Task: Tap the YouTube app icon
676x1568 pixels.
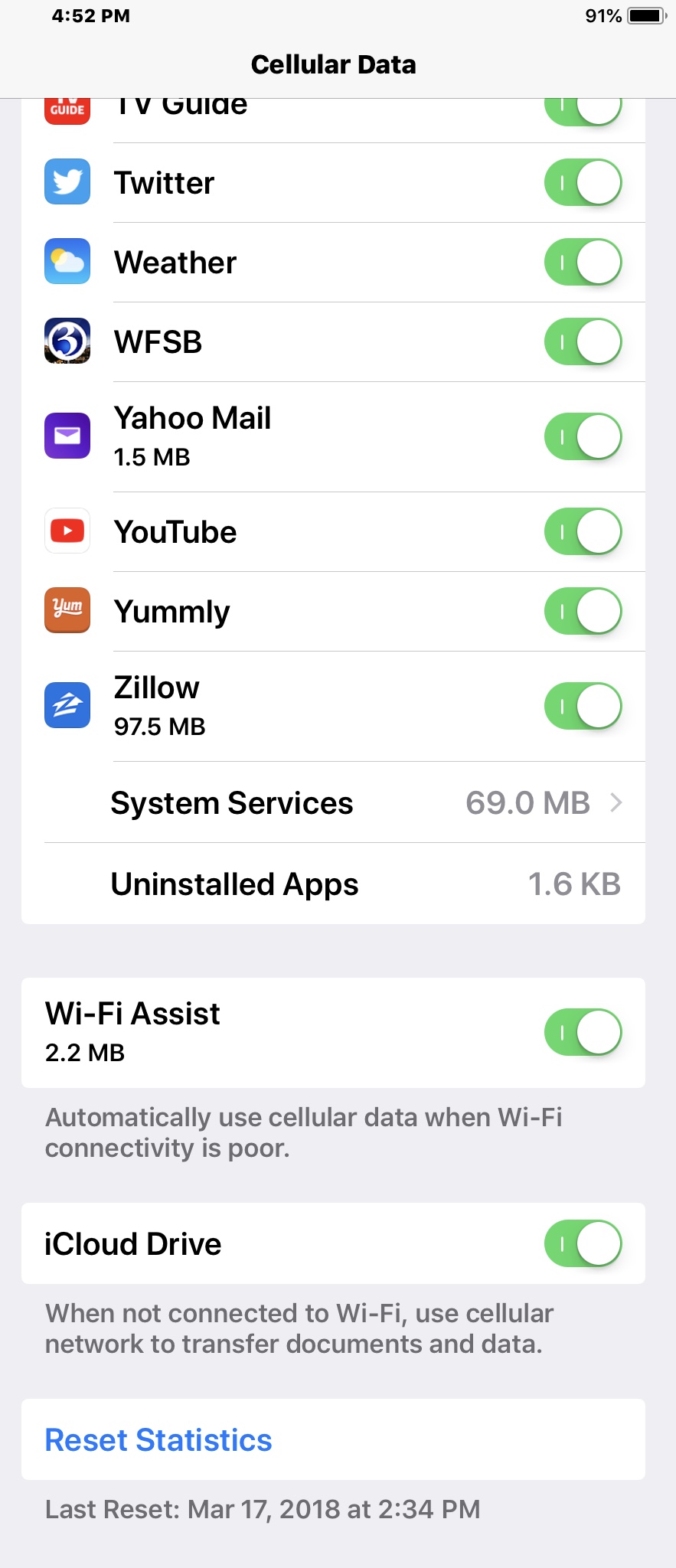Action: point(67,531)
